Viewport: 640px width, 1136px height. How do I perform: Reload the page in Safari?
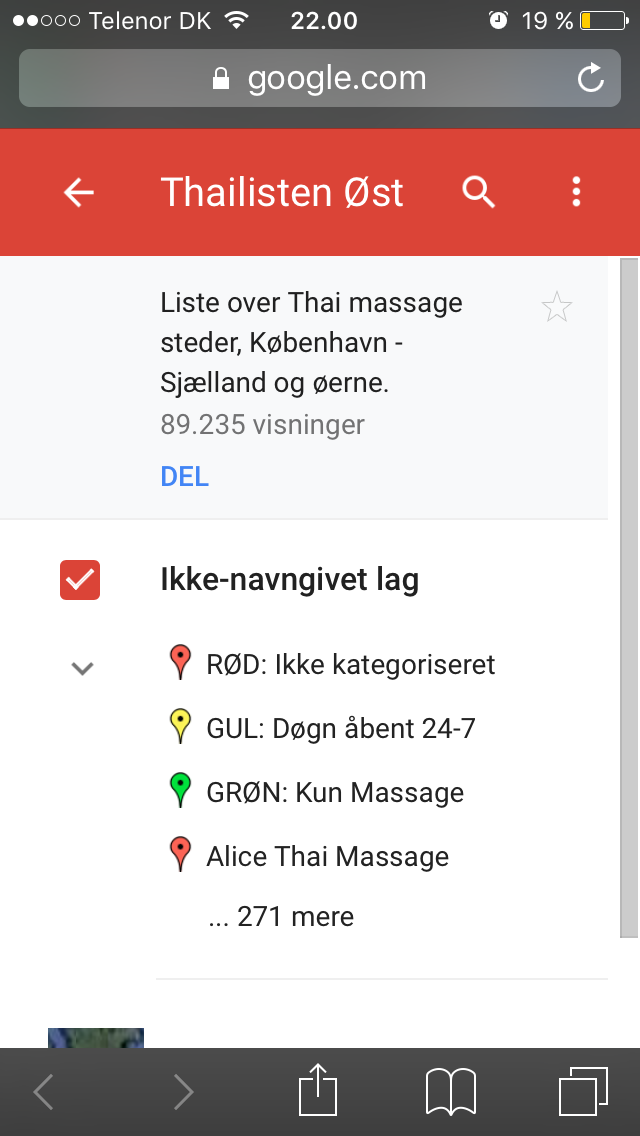591,78
